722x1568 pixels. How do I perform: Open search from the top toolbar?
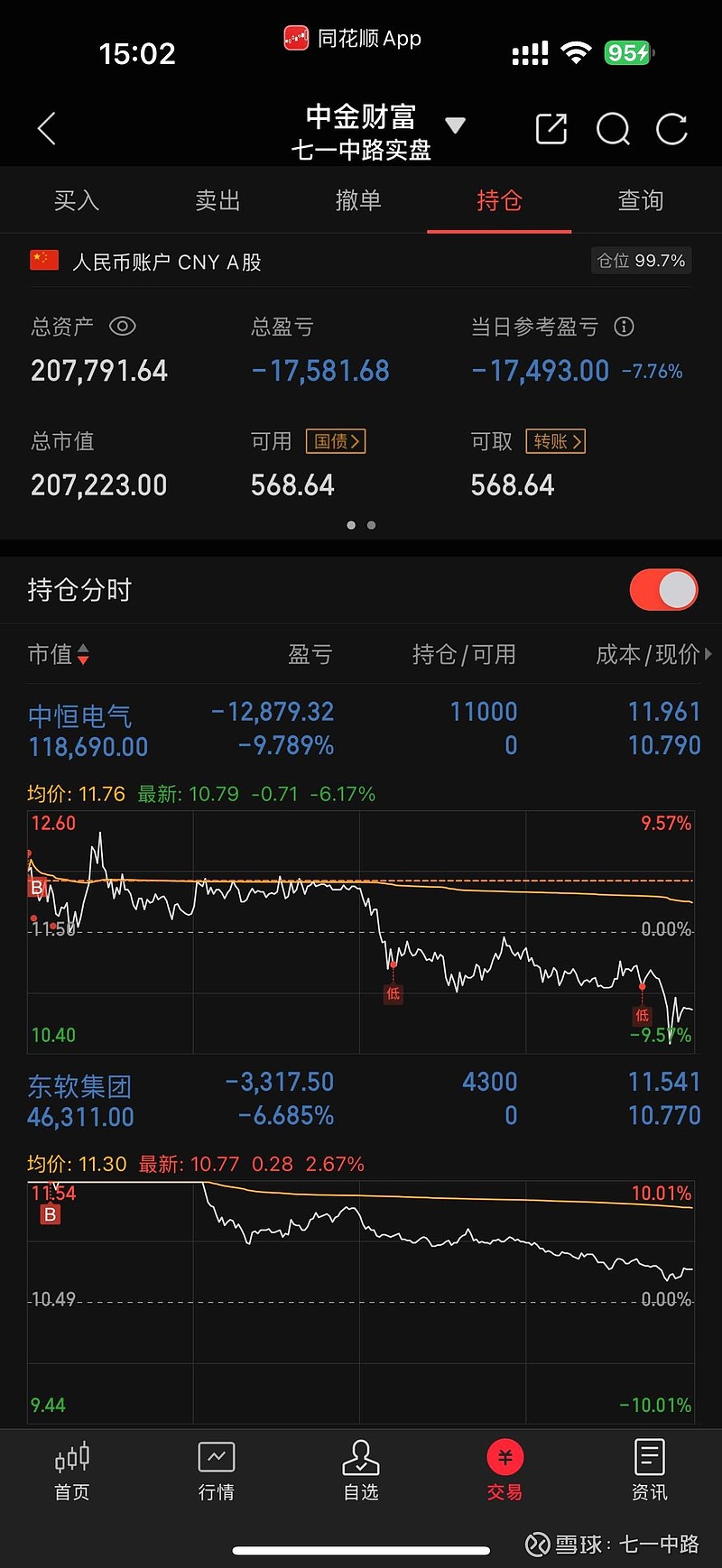click(x=613, y=129)
